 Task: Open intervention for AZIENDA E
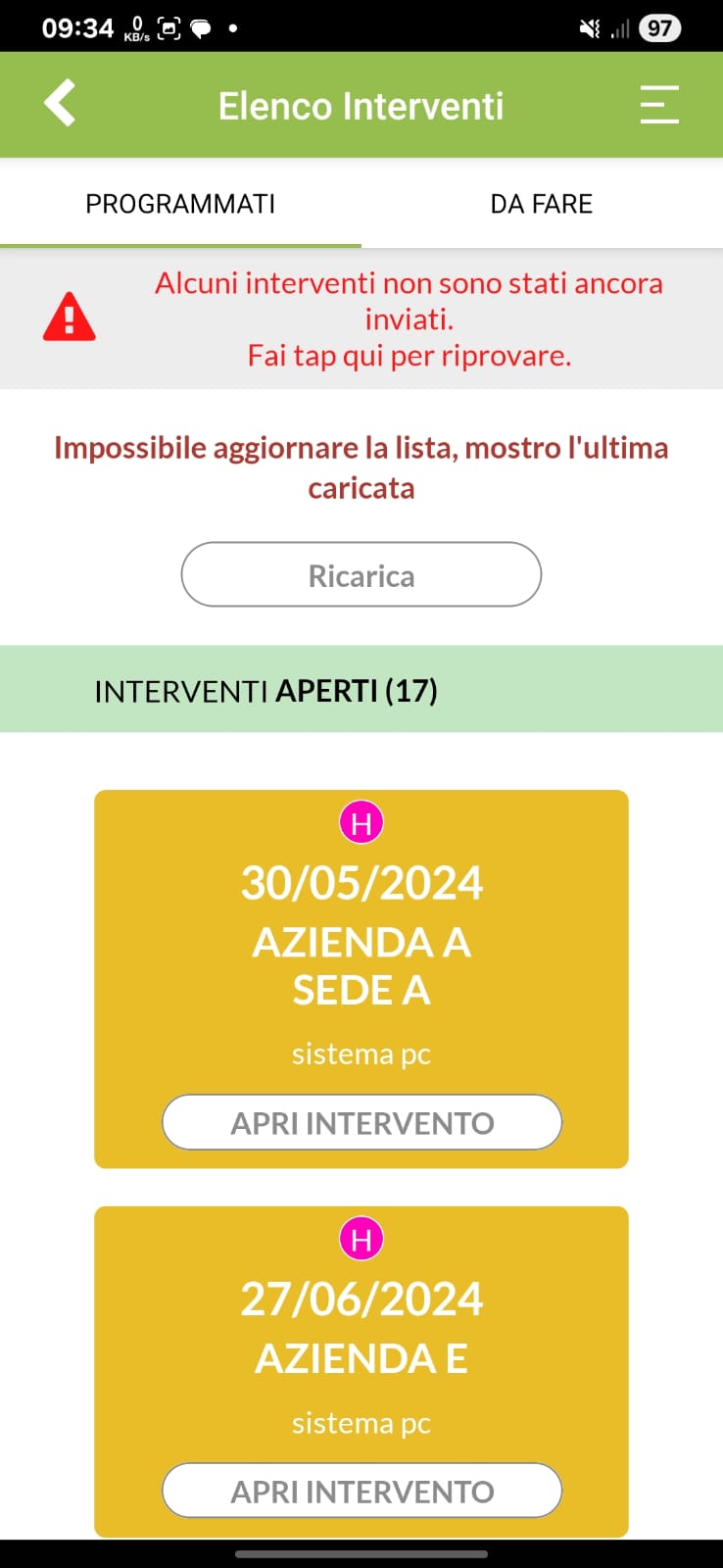[361, 1491]
